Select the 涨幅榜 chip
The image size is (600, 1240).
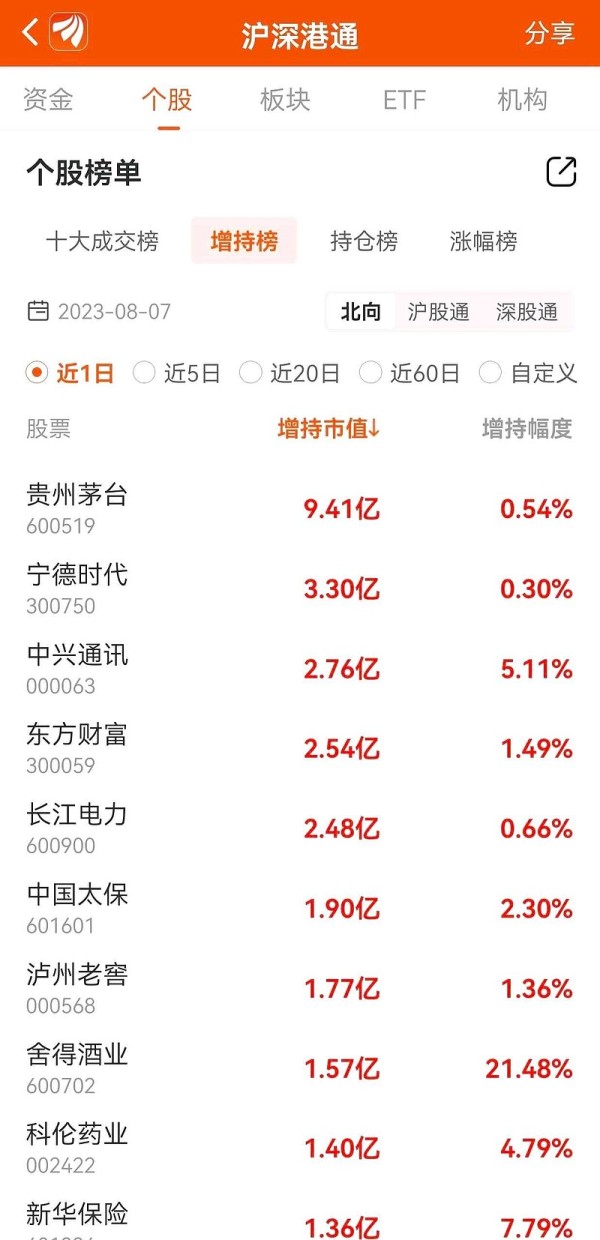[x=484, y=241]
